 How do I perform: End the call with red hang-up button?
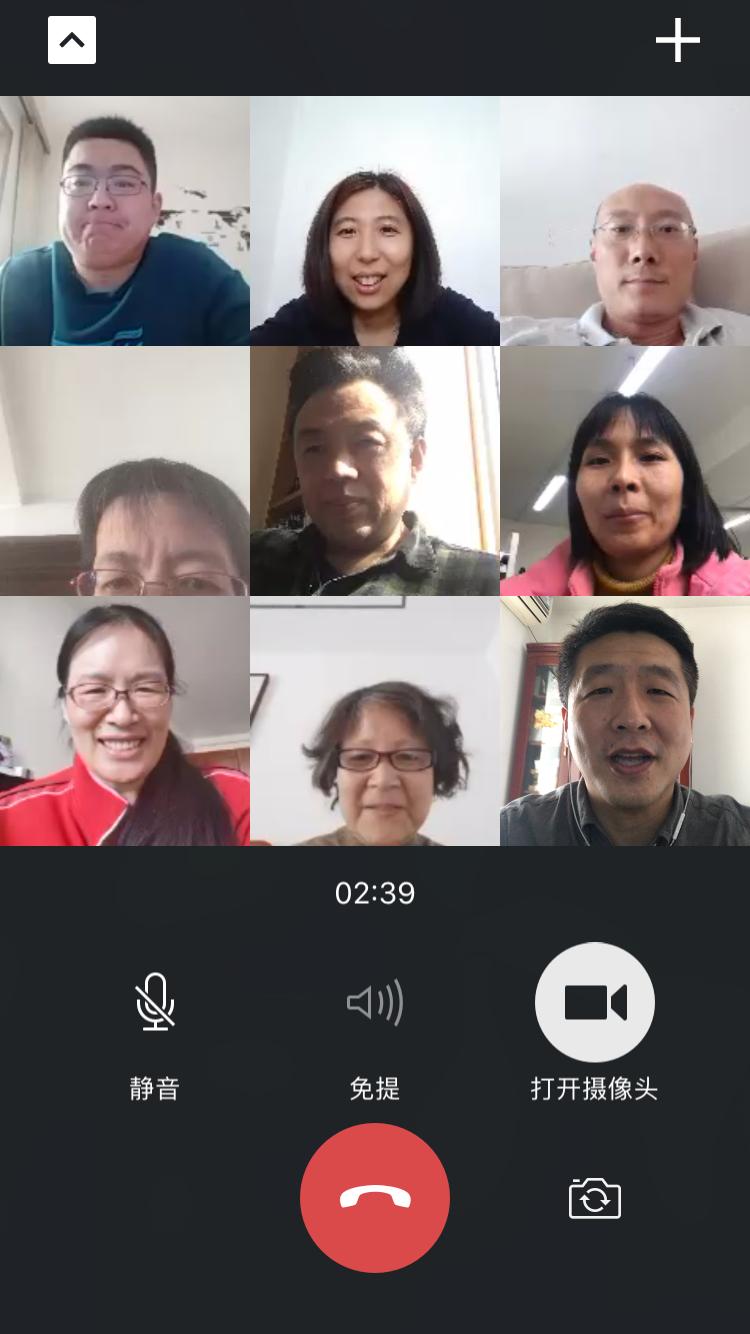click(x=375, y=1198)
